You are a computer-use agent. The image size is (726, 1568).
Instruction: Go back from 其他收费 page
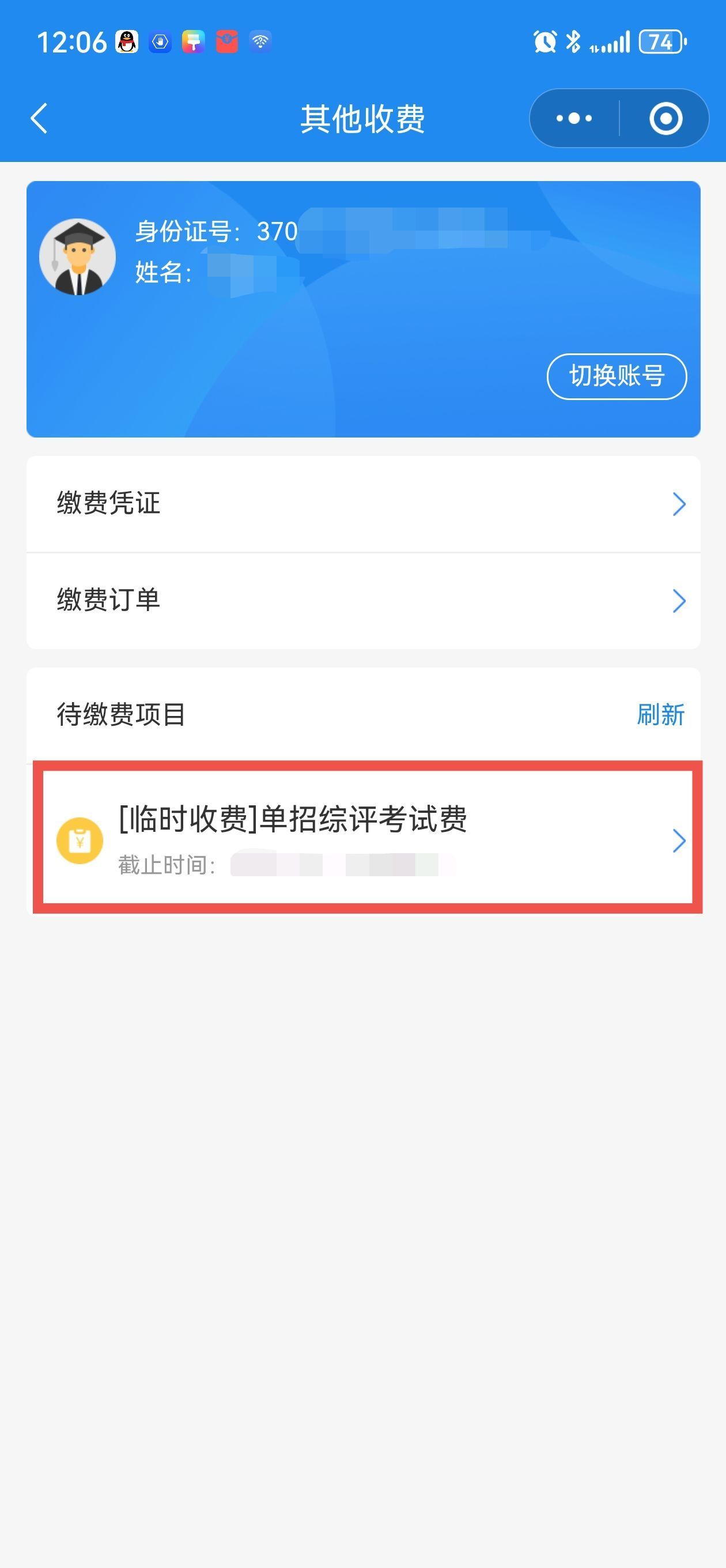tap(39, 118)
